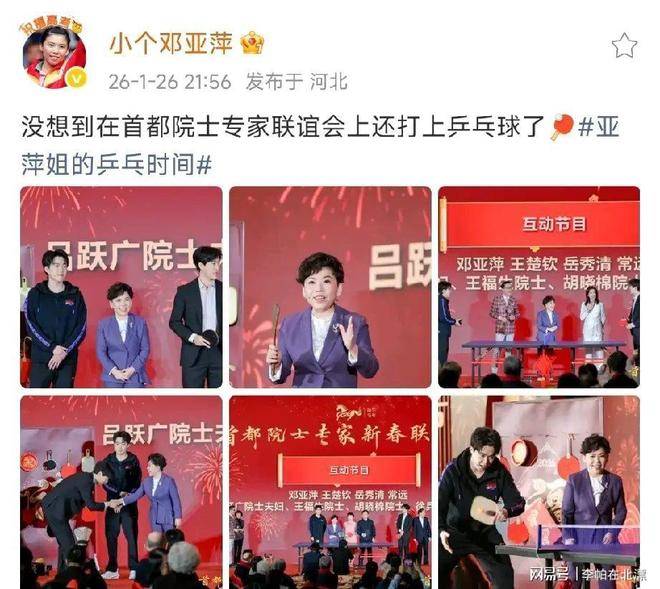
Task: Open the photo with the 互动节目 banner and table
Action: (538, 287)
